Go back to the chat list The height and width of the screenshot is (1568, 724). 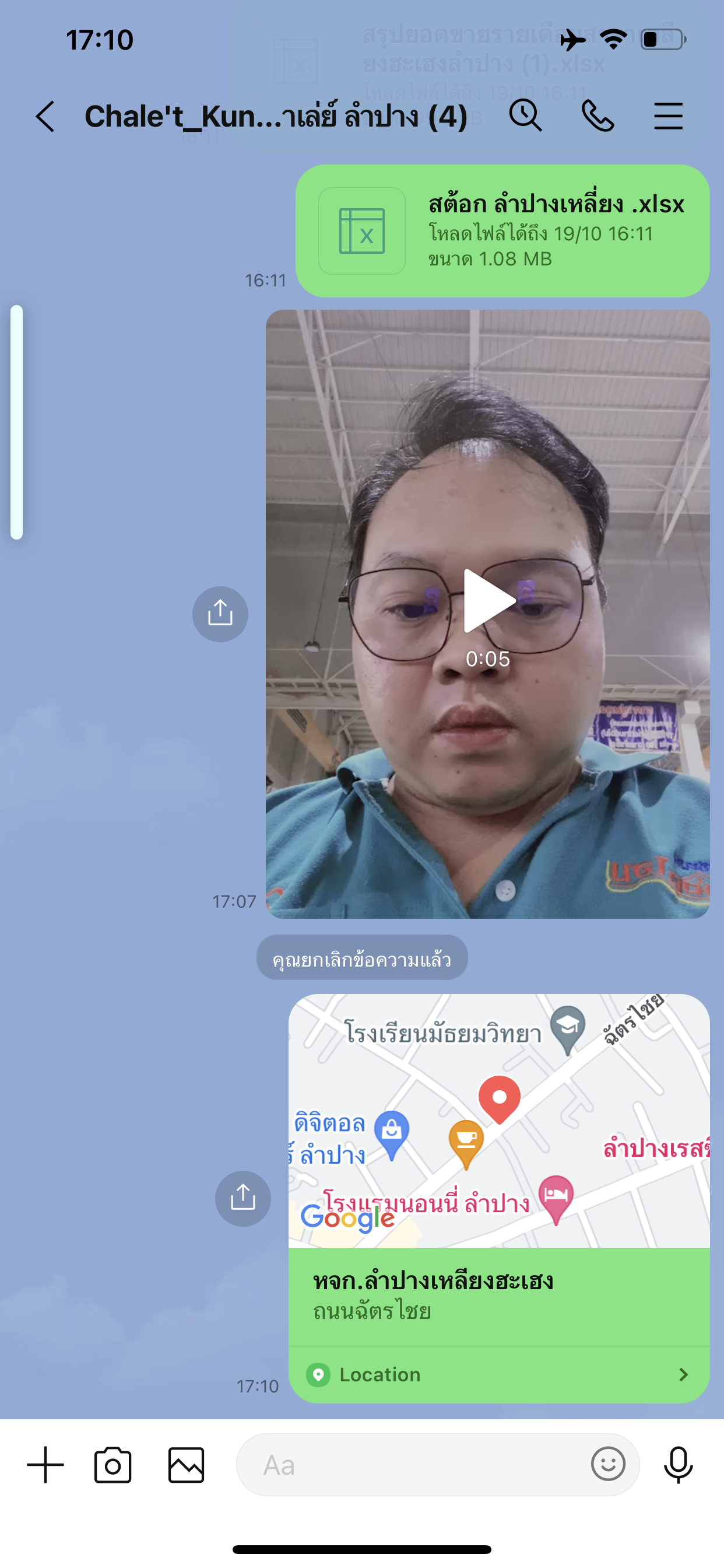[x=45, y=116]
